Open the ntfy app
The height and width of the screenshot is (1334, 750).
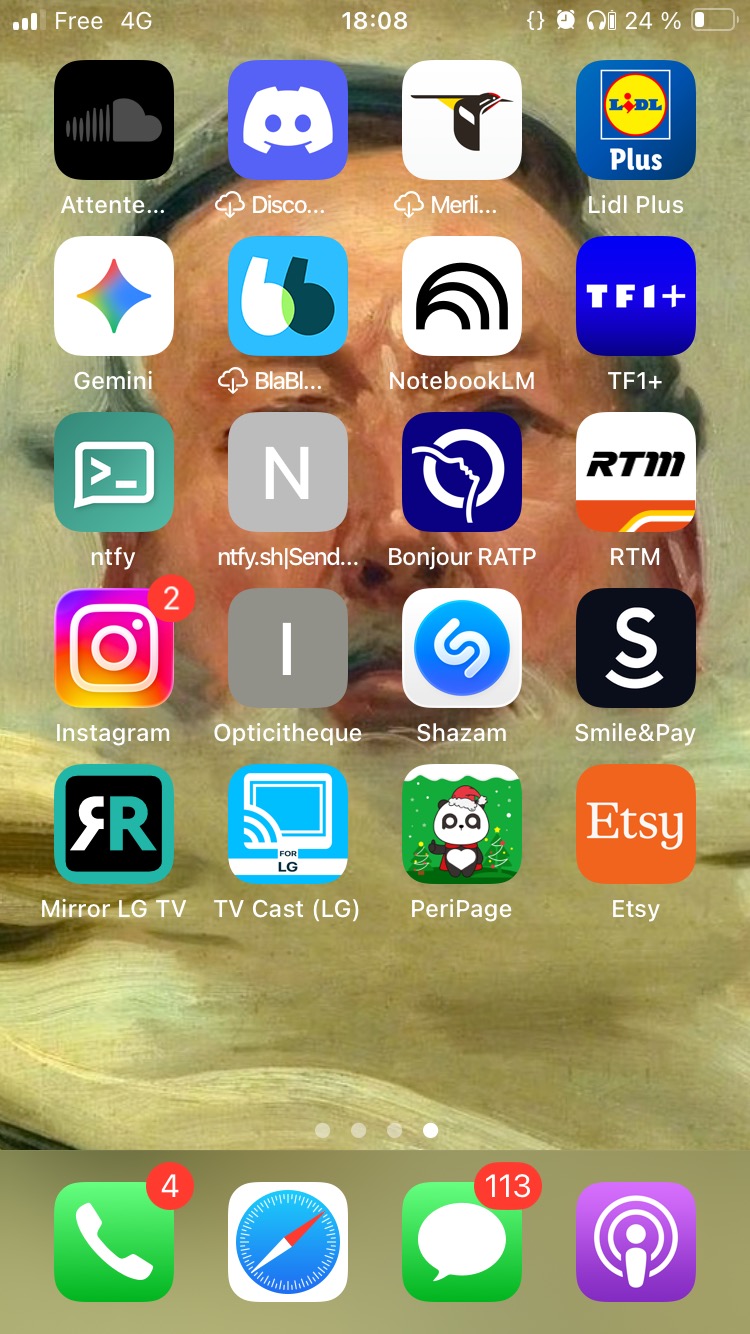[x=114, y=472]
